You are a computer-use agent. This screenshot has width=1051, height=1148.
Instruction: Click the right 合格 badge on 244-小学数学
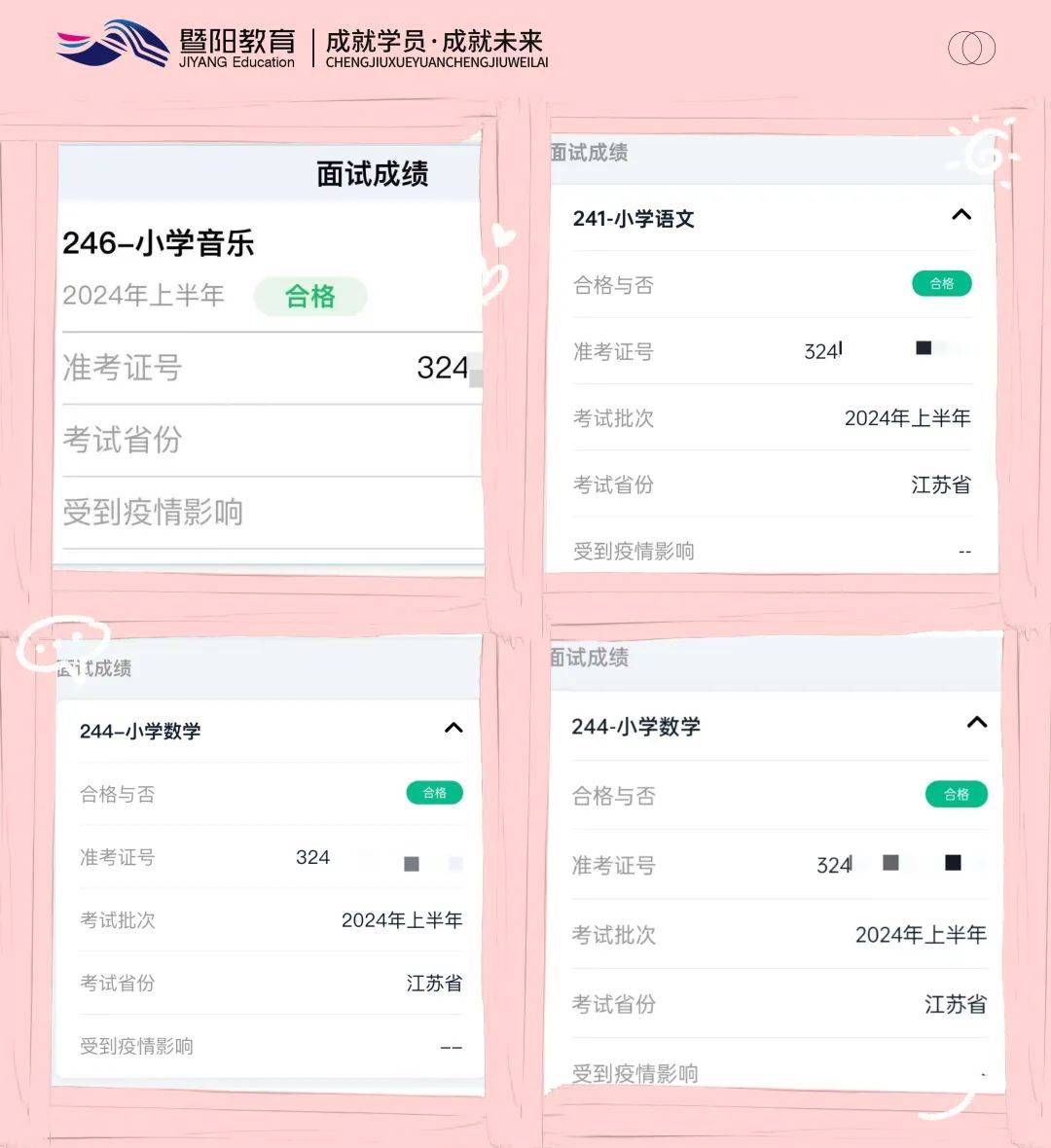click(x=957, y=795)
